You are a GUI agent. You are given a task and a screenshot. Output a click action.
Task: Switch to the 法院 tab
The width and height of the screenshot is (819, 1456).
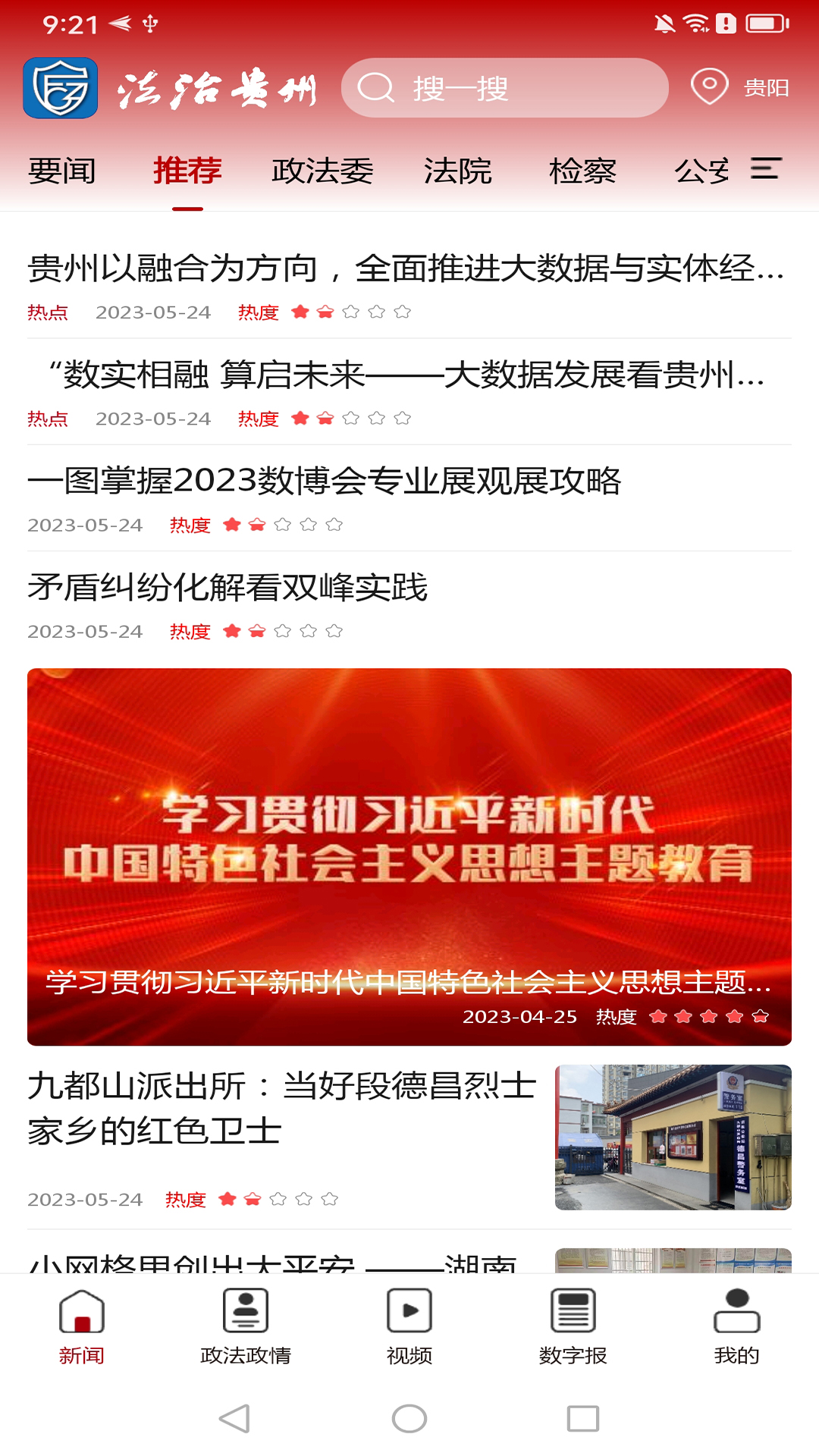click(457, 171)
